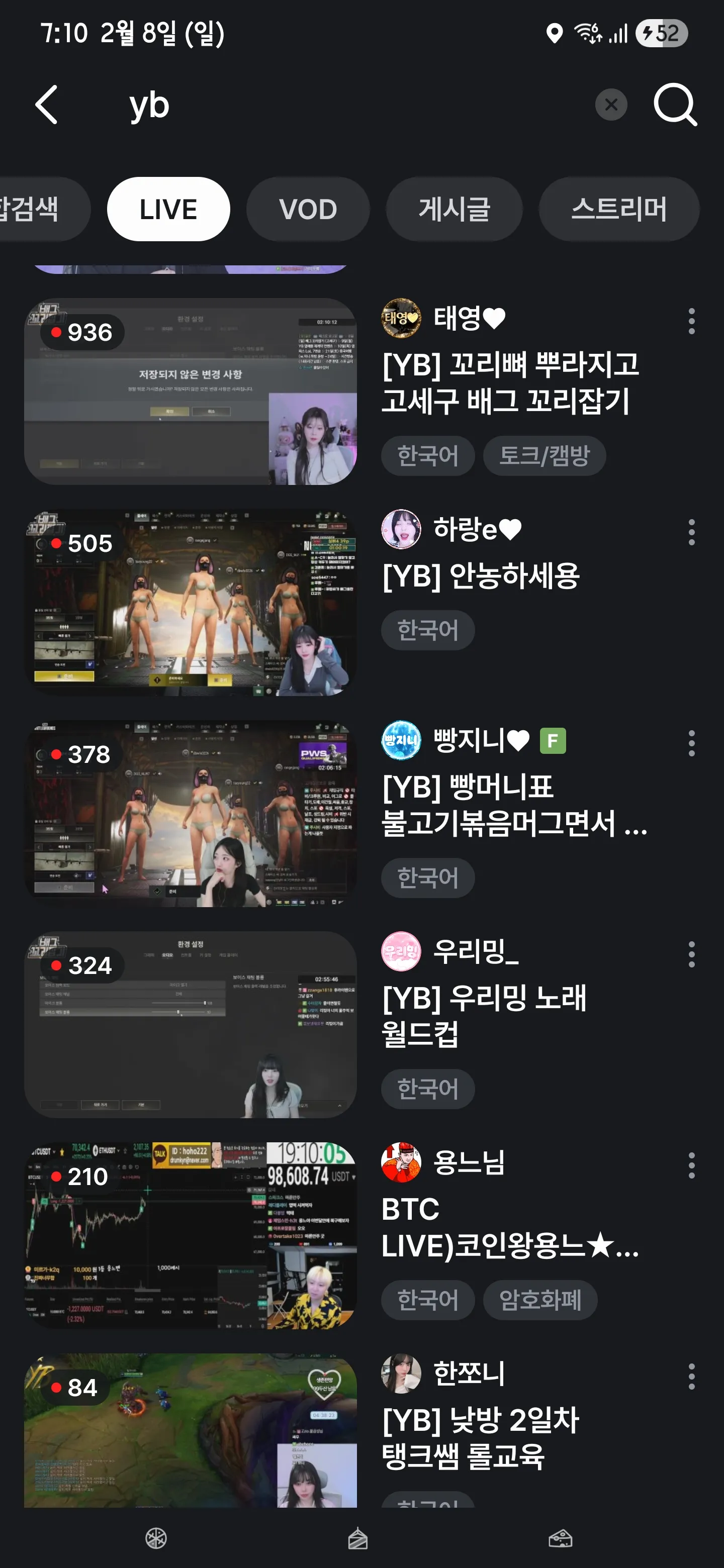
Task: Open the overflow menu for 한쪼니's stream
Action: pyautogui.click(x=691, y=1376)
